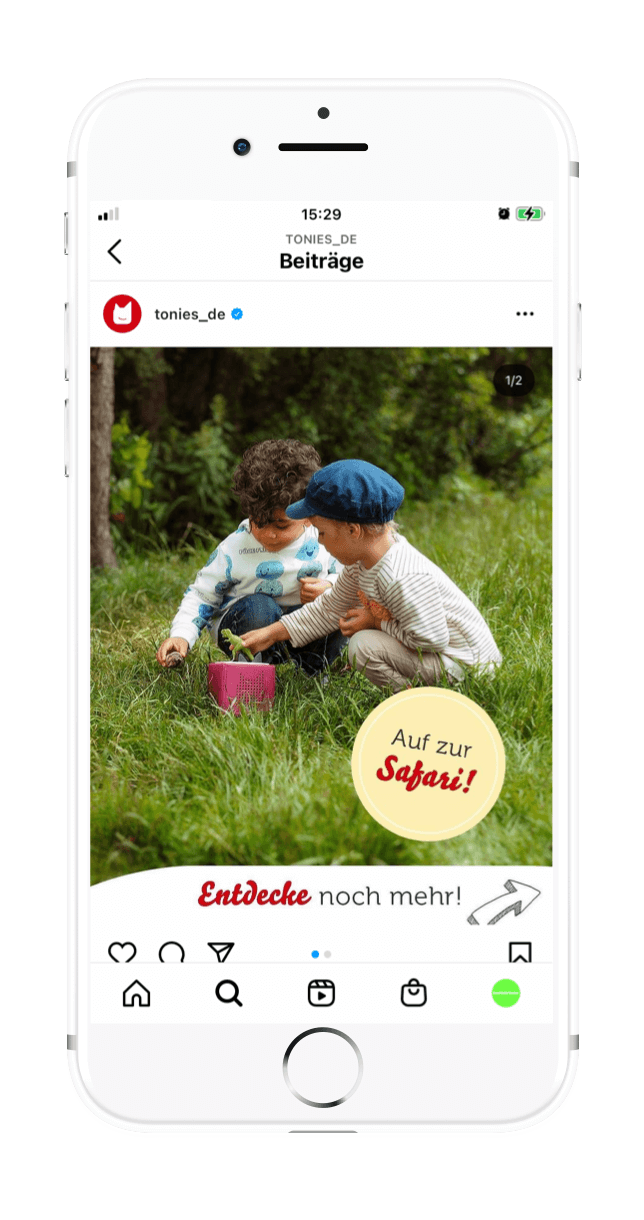
Task: Like the tonies_de post
Action: (122, 952)
